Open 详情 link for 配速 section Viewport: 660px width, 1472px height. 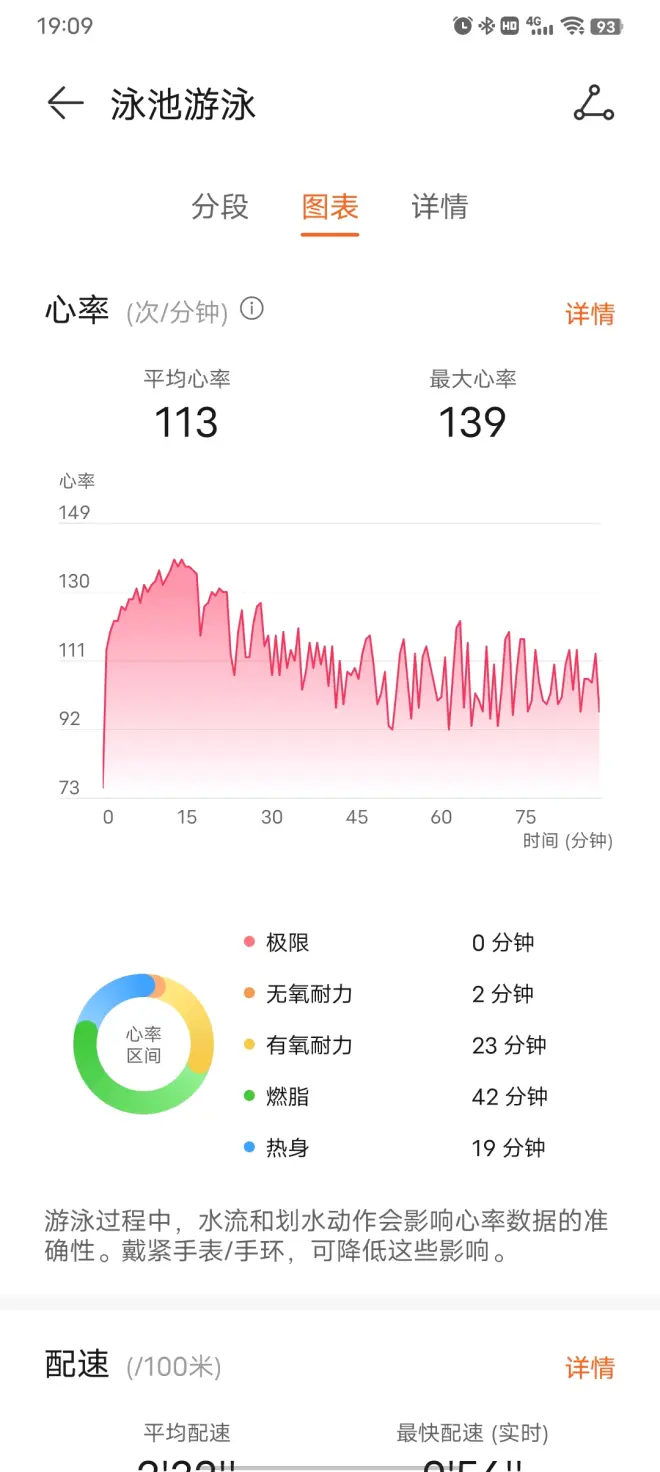(x=589, y=1367)
